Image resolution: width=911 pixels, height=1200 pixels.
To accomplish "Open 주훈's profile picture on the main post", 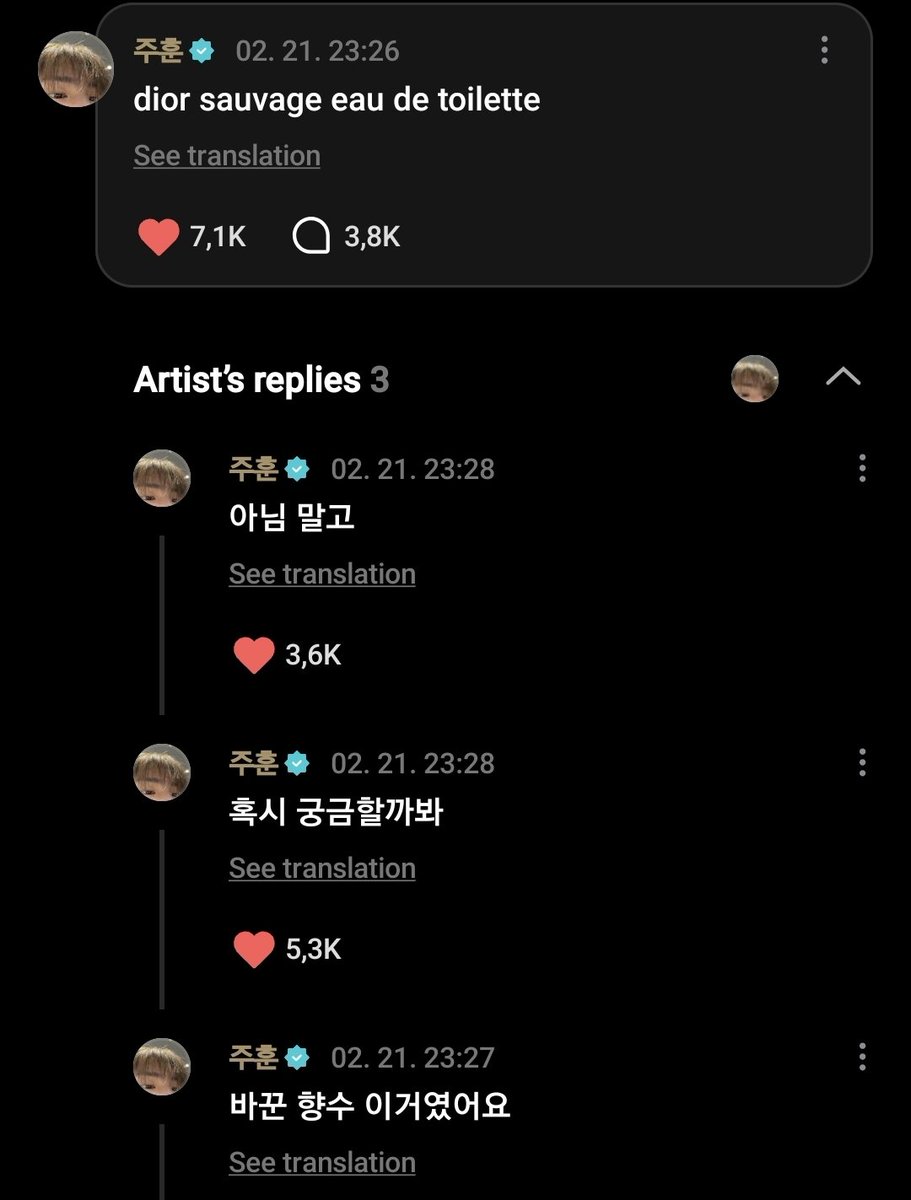I will (x=75, y=68).
